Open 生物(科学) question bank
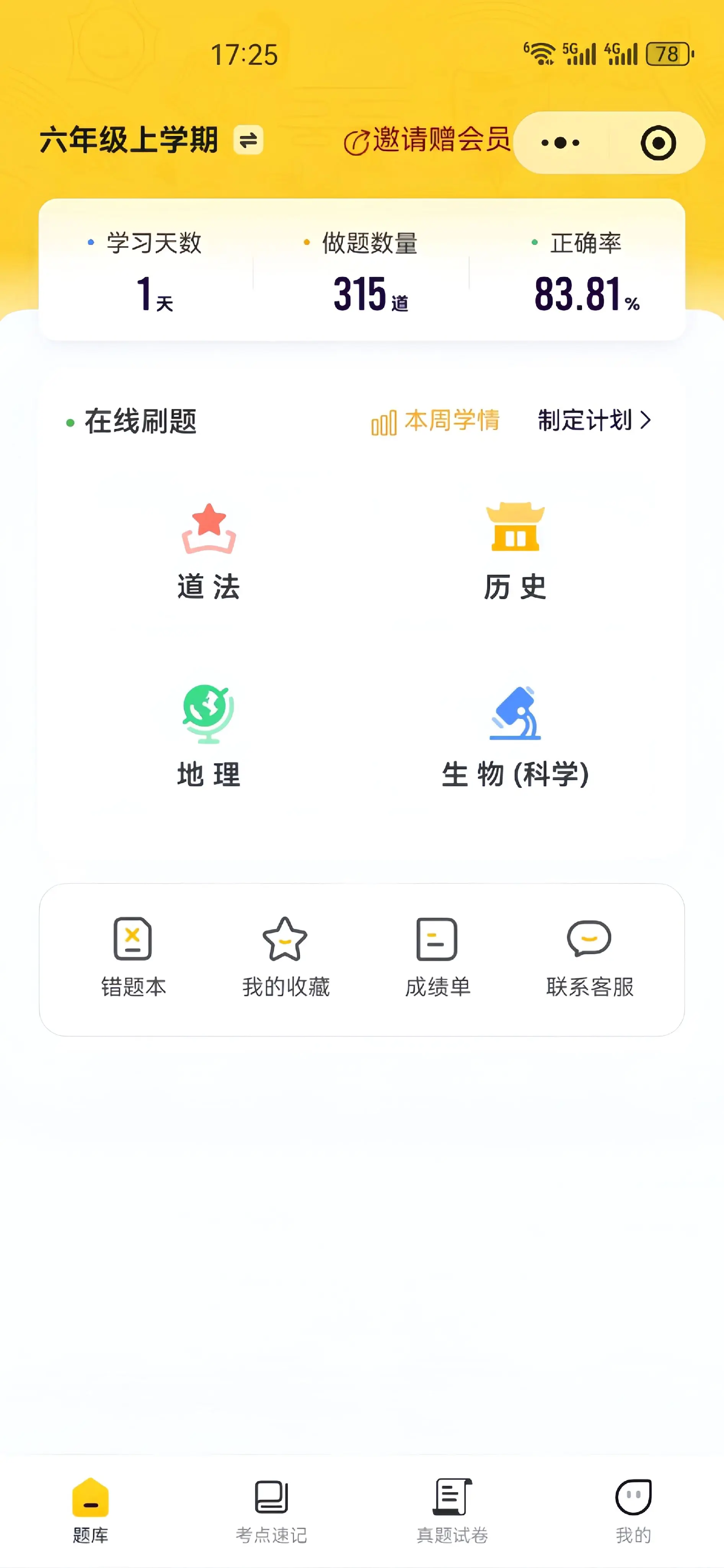724x1568 pixels. click(x=515, y=737)
